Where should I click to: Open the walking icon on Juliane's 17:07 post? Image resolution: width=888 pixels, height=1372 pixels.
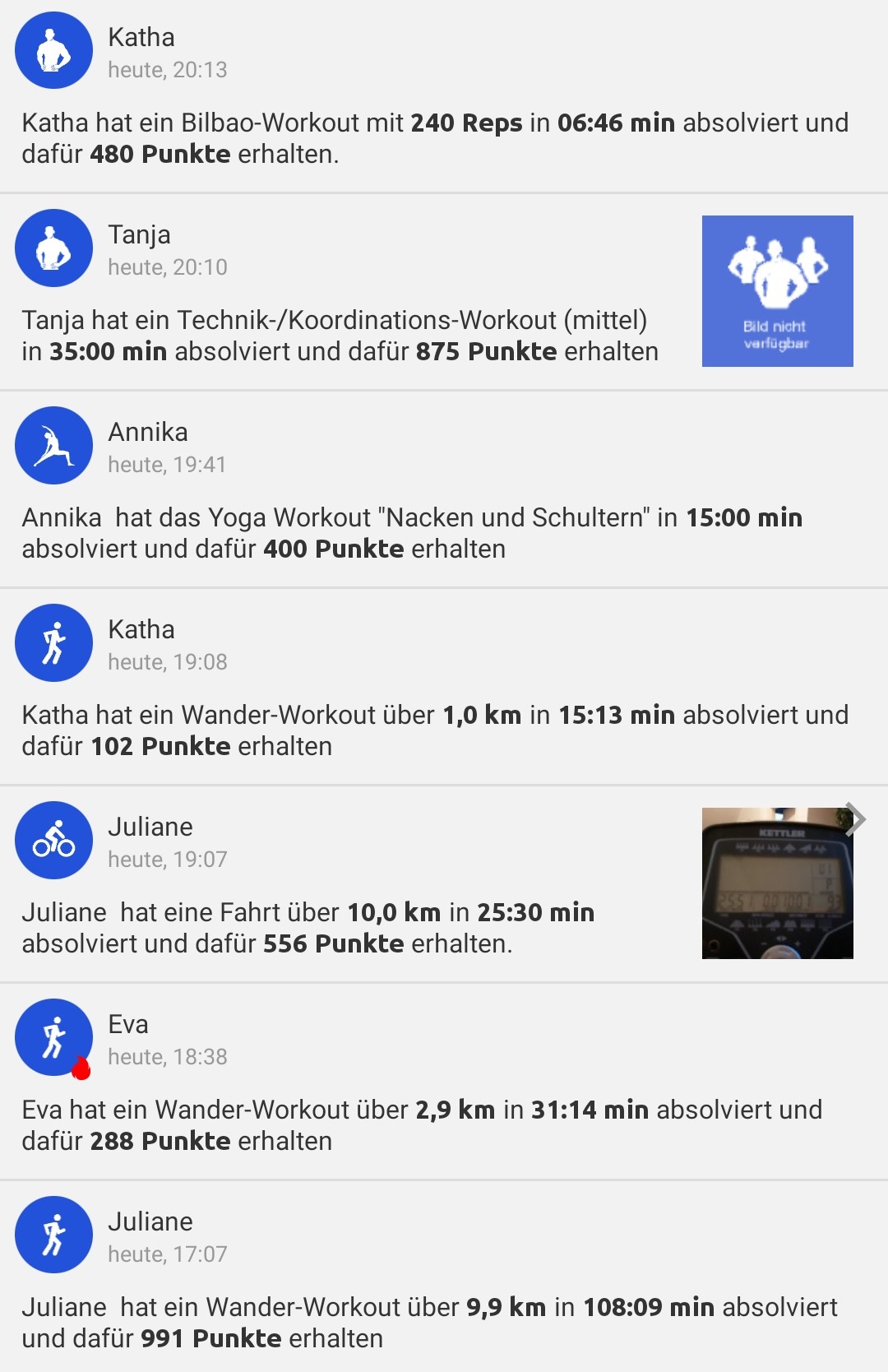53,1235
